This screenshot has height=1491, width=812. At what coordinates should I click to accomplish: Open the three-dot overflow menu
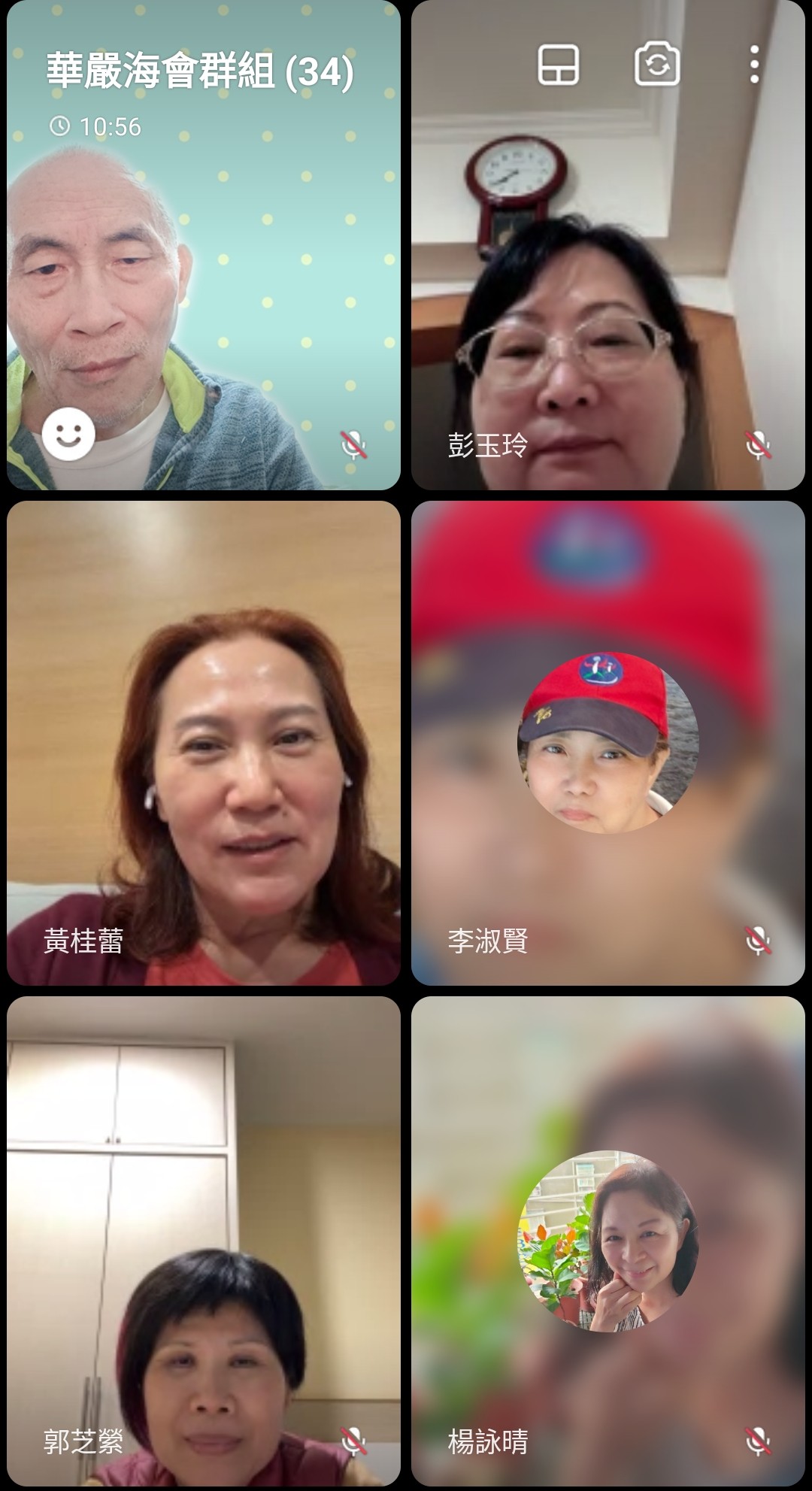pos(754,65)
